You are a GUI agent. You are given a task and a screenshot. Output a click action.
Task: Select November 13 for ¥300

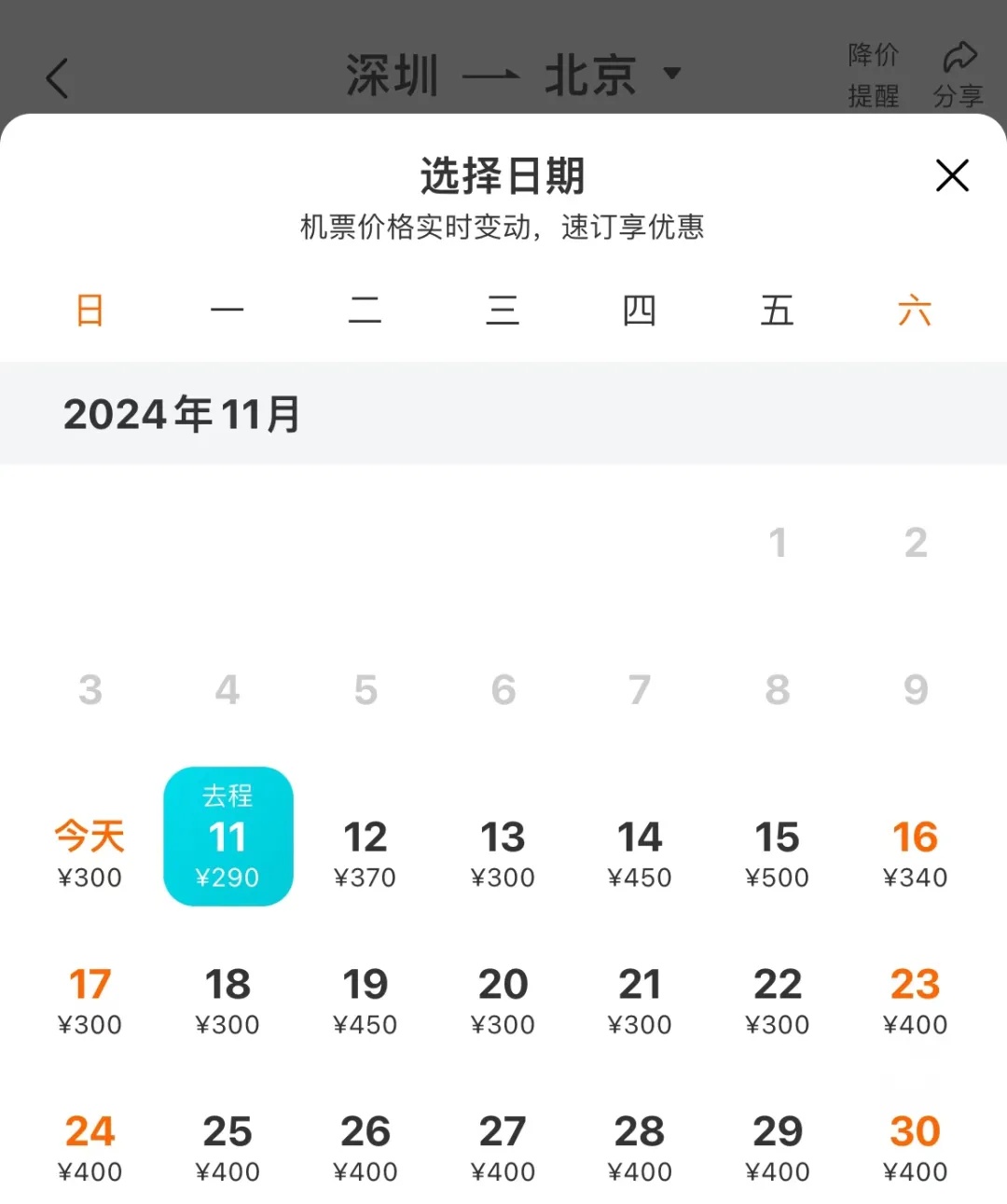click(503, 851)
